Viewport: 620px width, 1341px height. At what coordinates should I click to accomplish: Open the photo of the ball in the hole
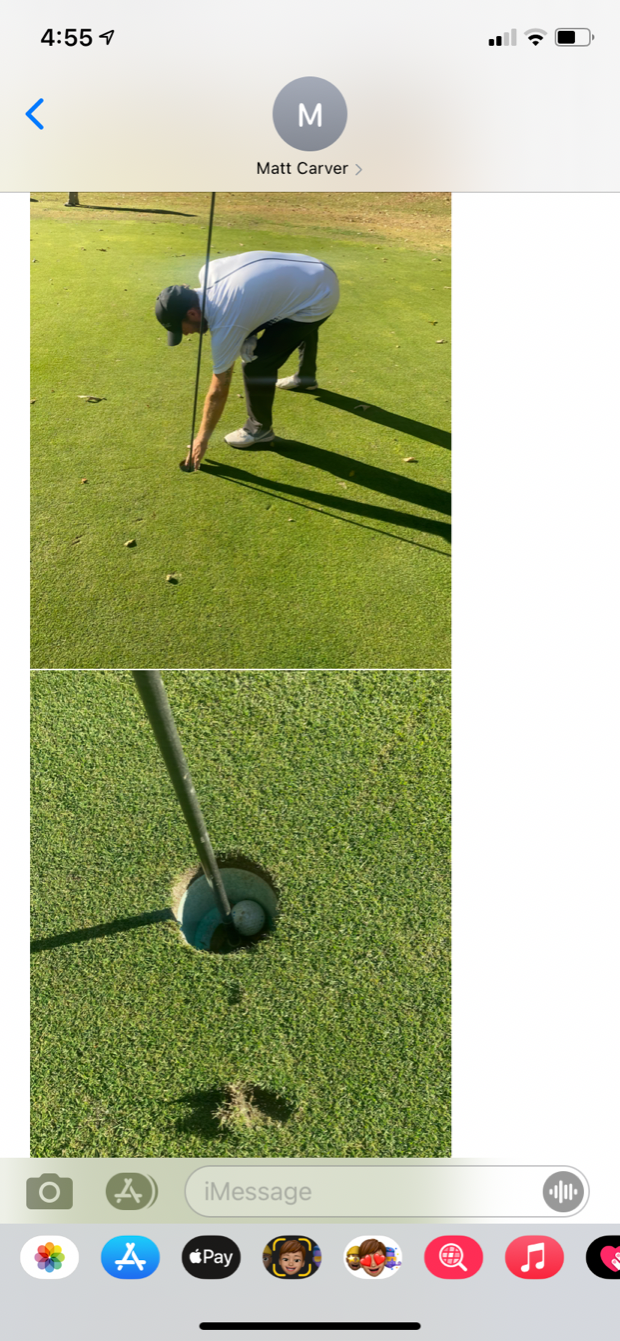coord(240,913)
